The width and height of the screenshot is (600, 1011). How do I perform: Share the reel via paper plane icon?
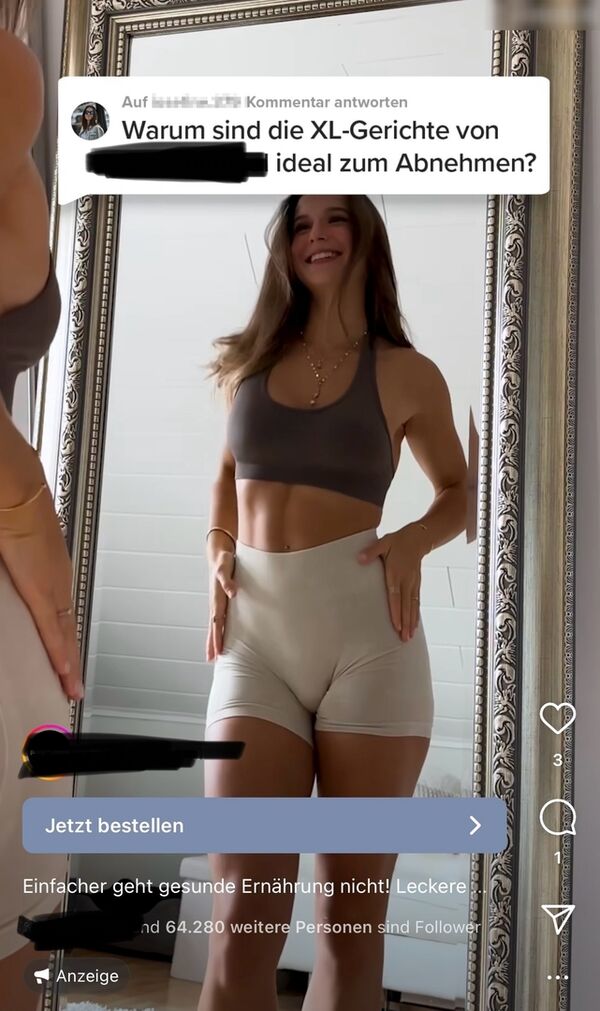point(557,919)
